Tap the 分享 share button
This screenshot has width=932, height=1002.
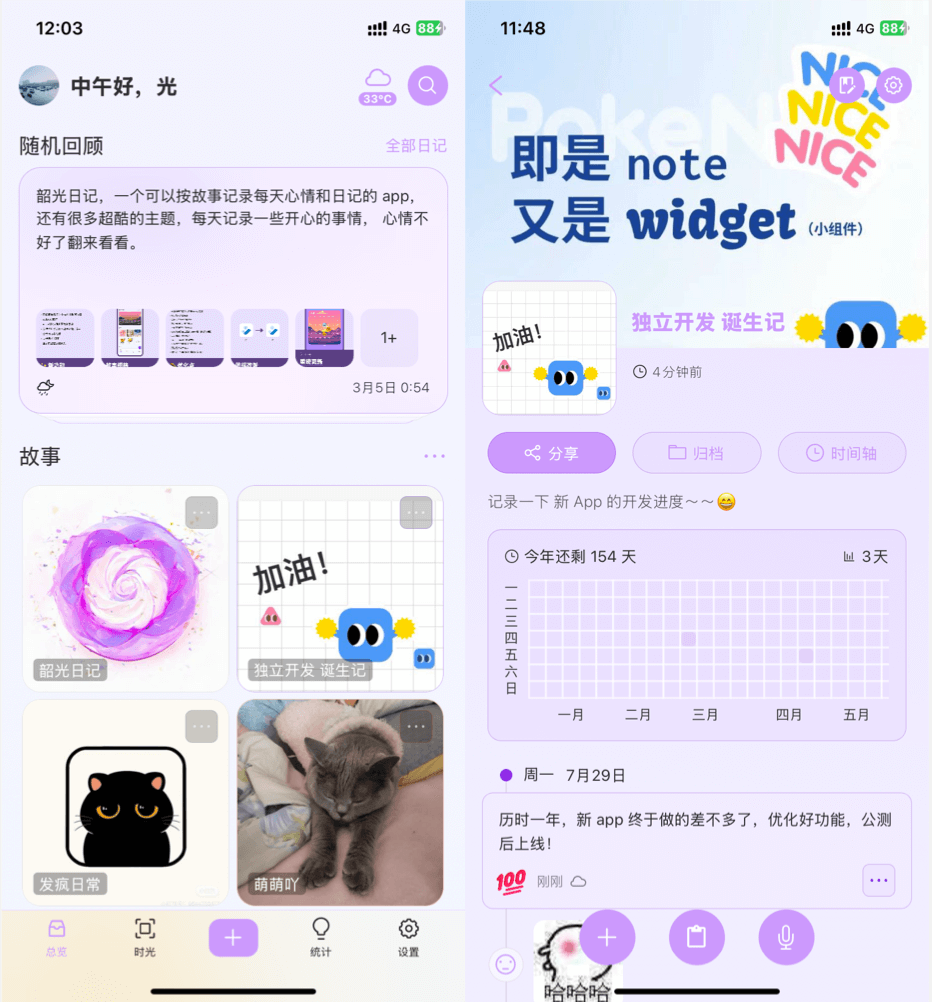[551, 453]
